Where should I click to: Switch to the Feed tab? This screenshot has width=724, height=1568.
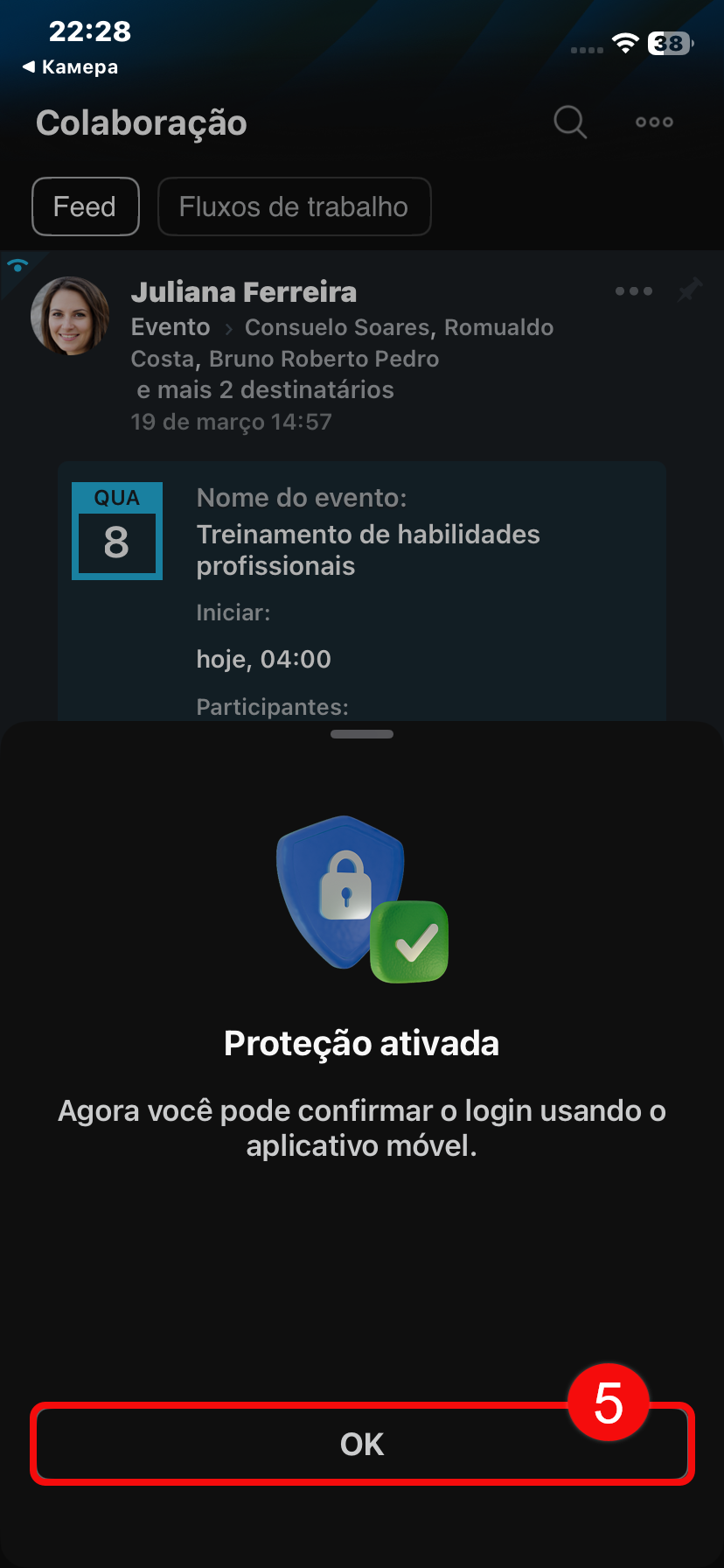85,206
